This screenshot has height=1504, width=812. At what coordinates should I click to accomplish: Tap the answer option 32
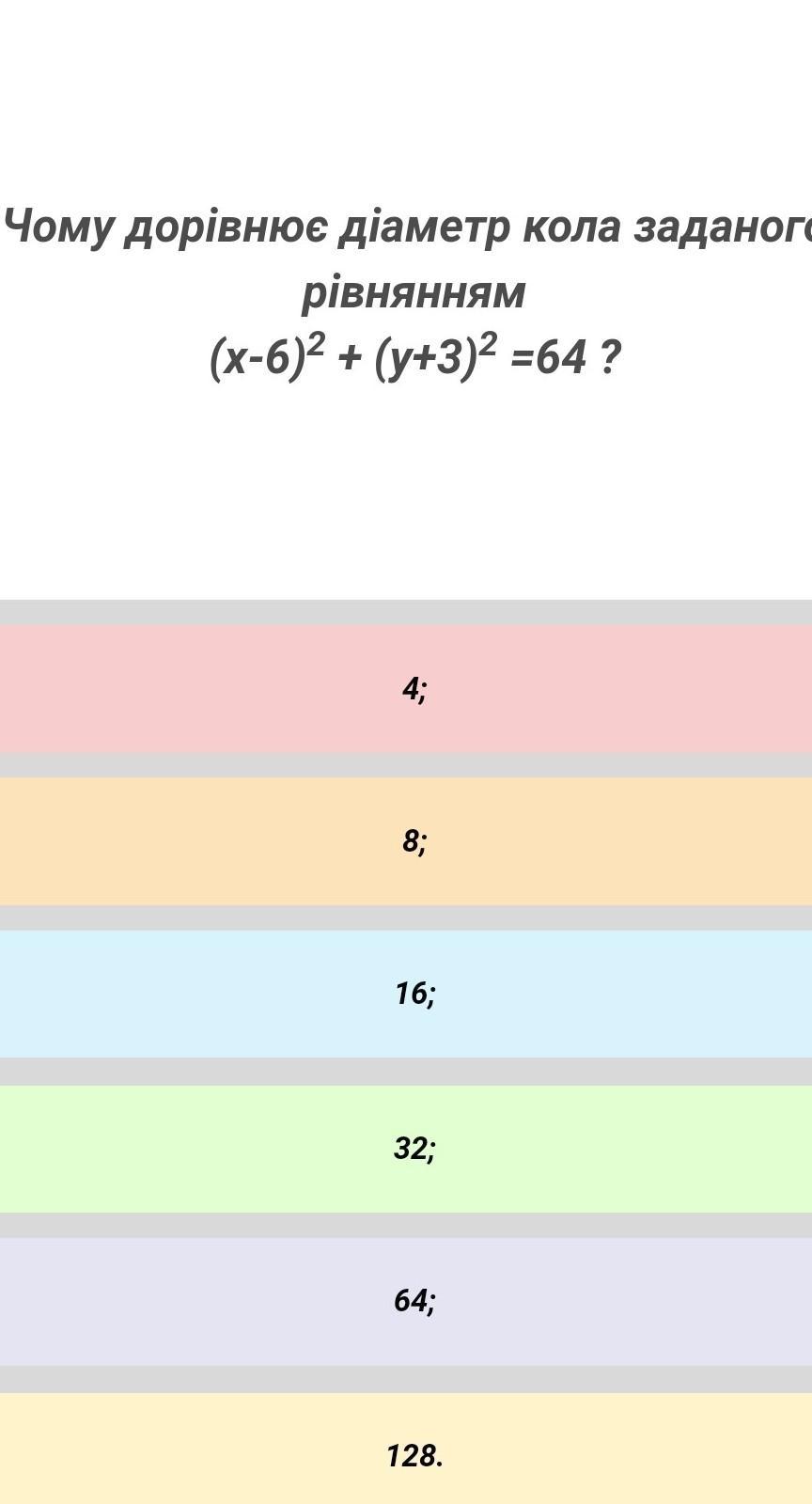tap(406, 1149)
